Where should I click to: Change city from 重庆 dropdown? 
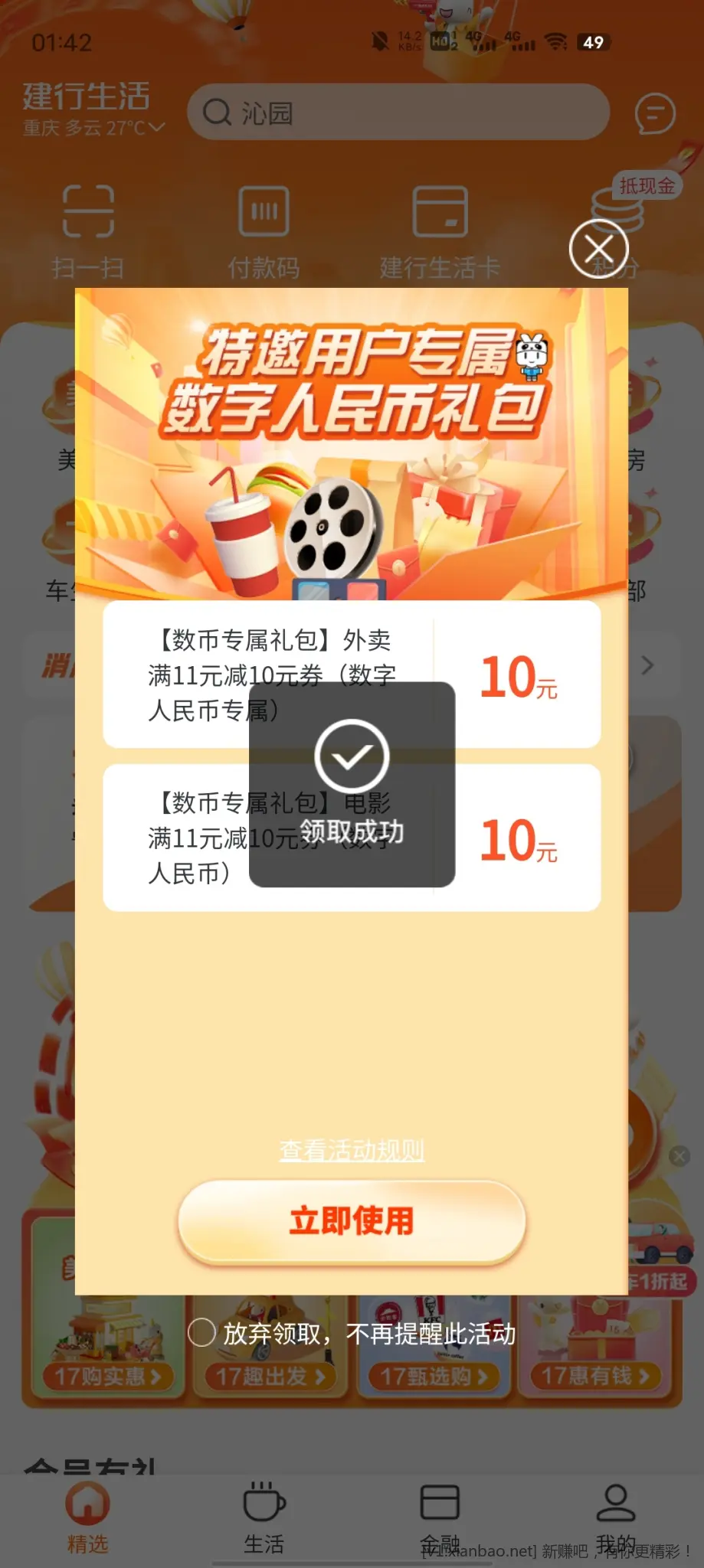tap(93, 128)
